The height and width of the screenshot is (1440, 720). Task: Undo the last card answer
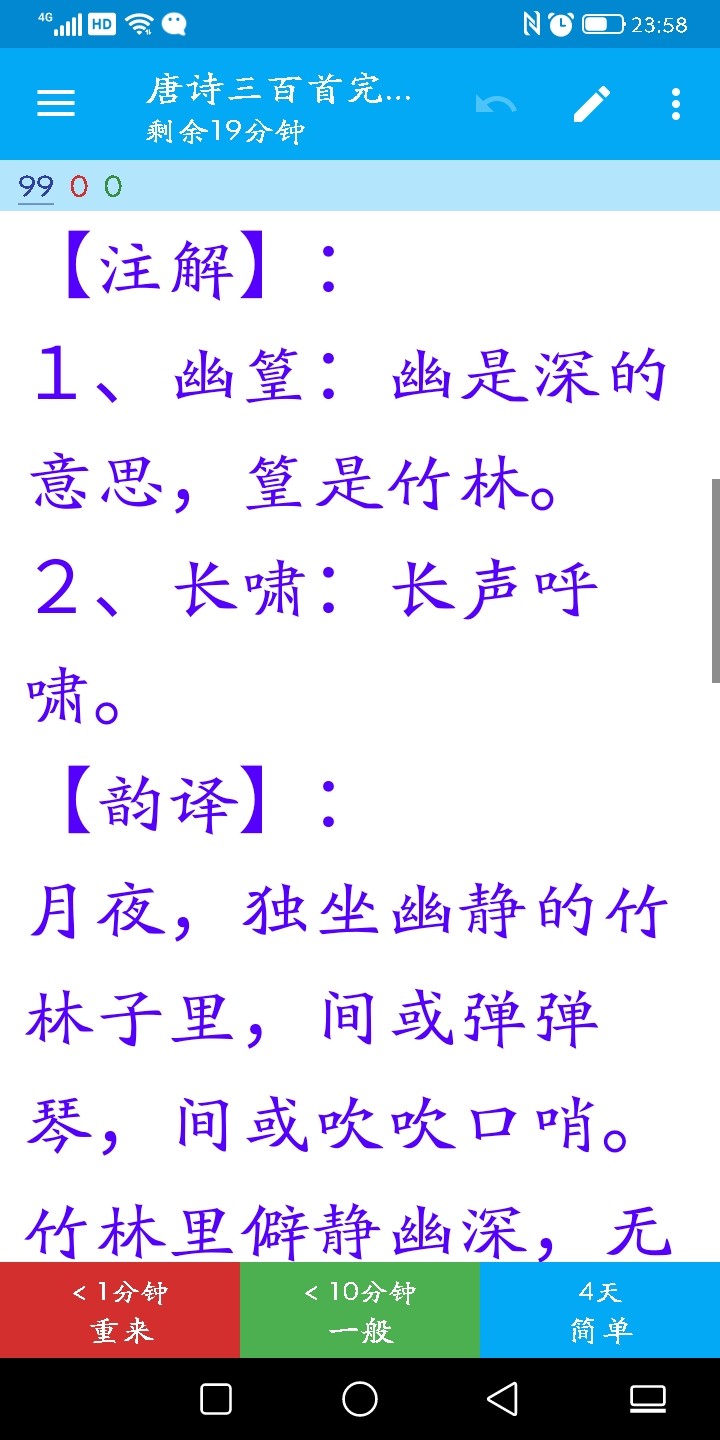click(x=496, y=104)
